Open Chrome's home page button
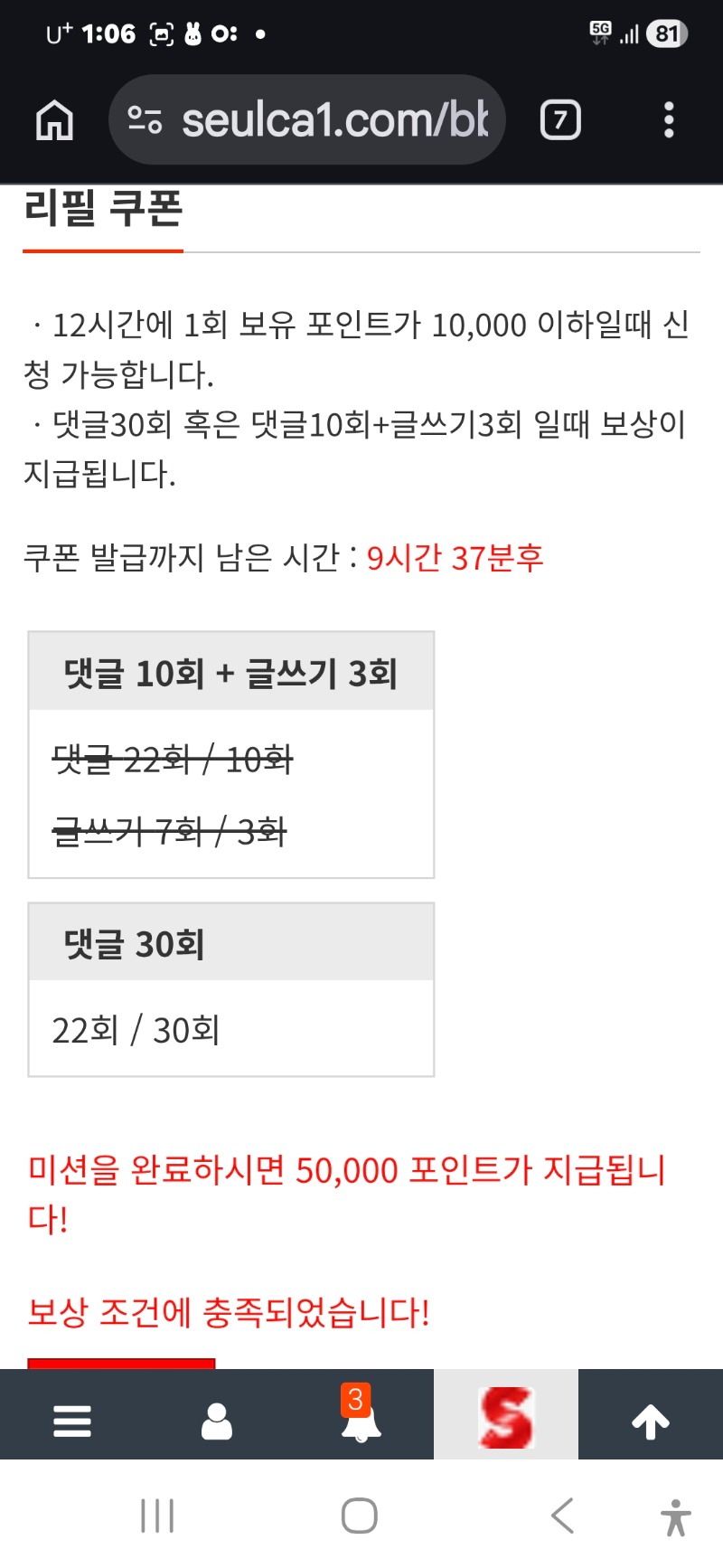The image size is (723, 1568). point(54,120)
